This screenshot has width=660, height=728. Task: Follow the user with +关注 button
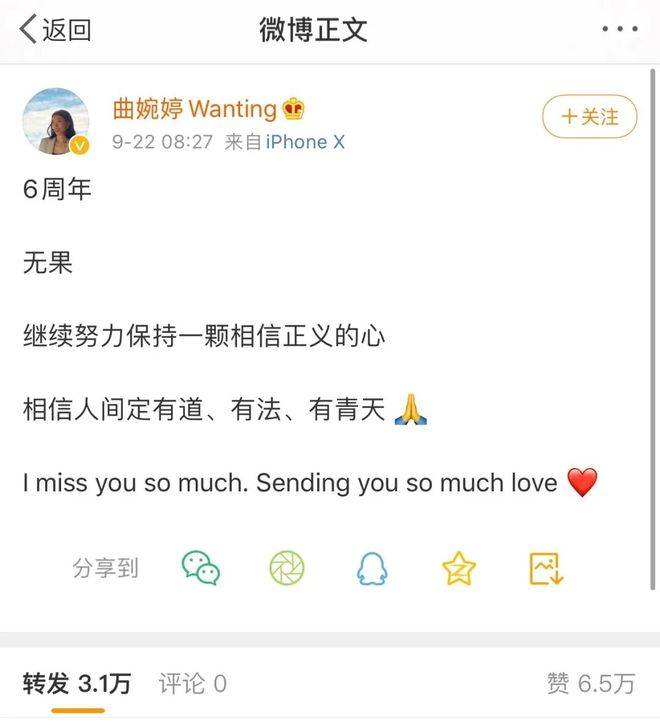589,117
